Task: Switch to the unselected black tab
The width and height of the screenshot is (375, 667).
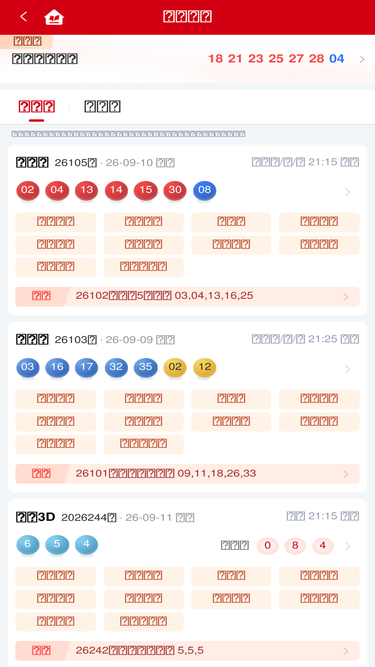Action: pyautogui.click(x=102, y=107)
